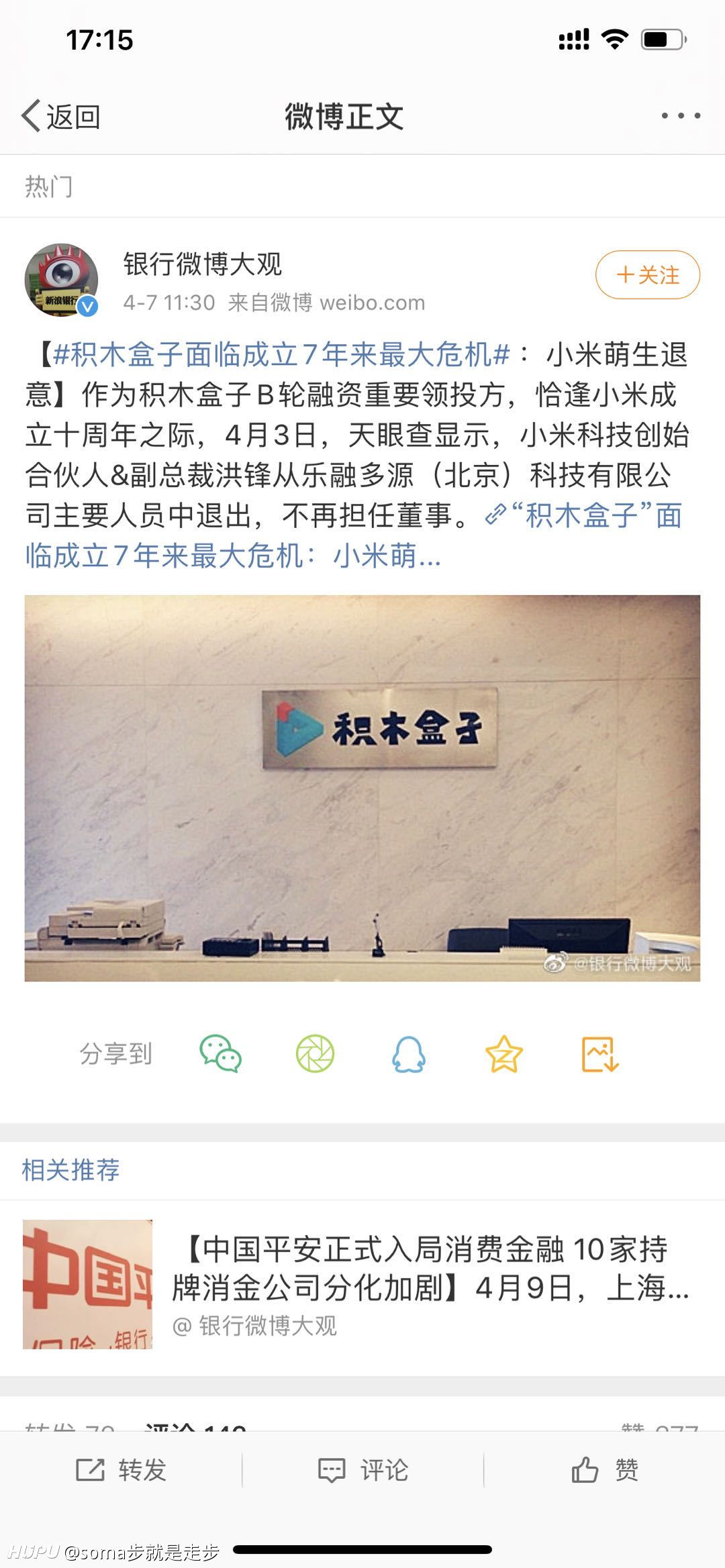Save the post as an image

point(599,1053)
